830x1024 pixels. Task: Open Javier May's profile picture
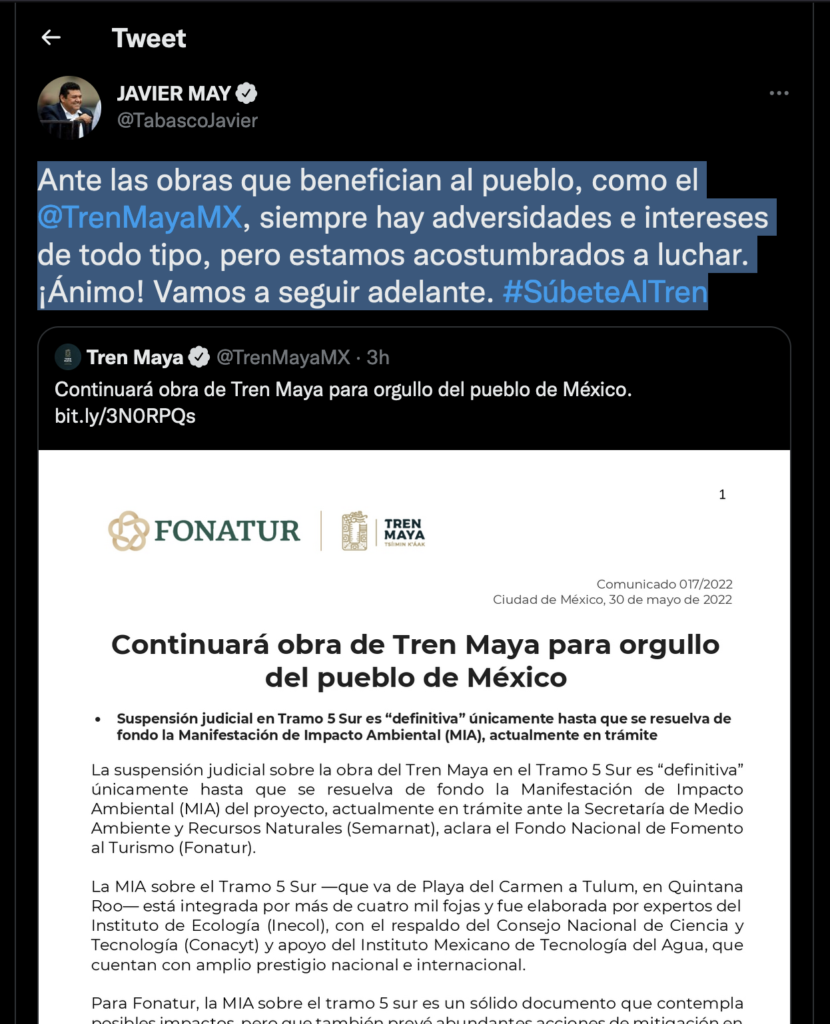click(69, 107)
